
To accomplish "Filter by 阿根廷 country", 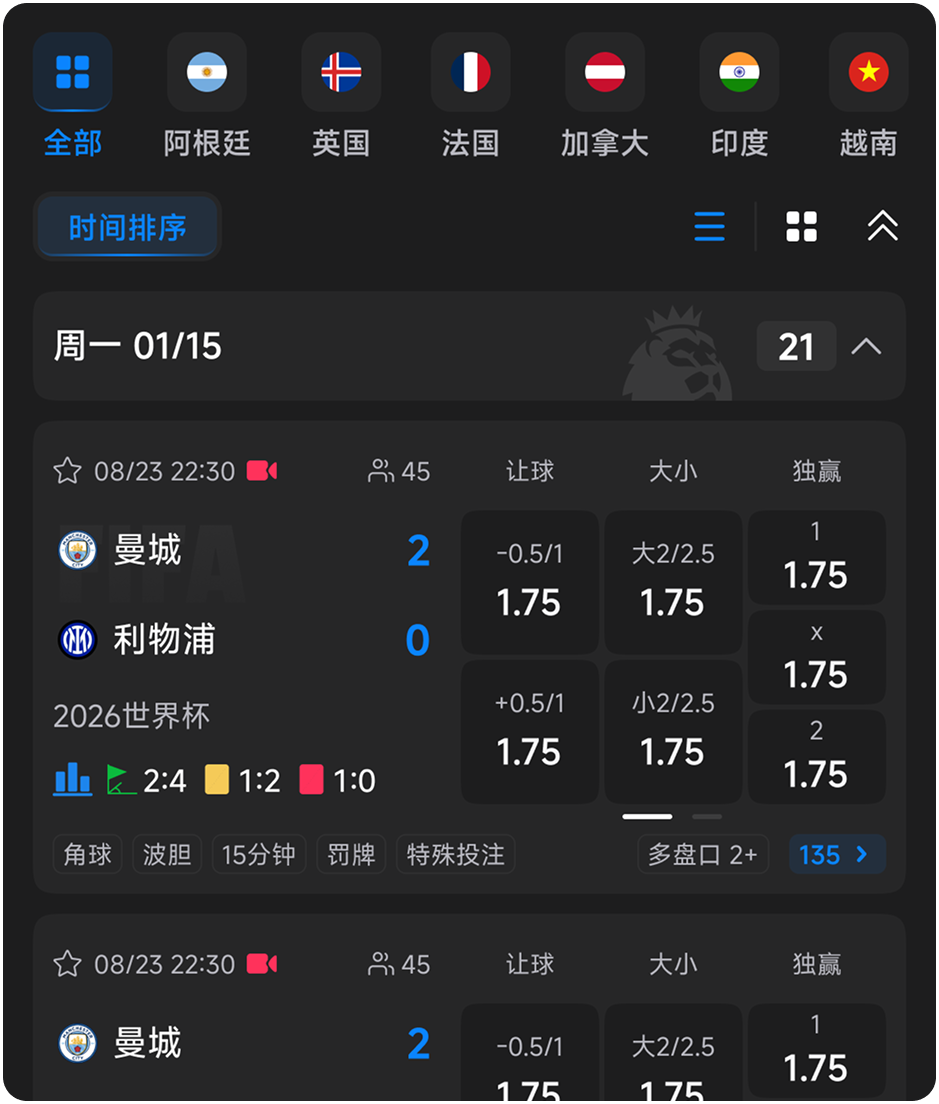I will tap(207, 96).
